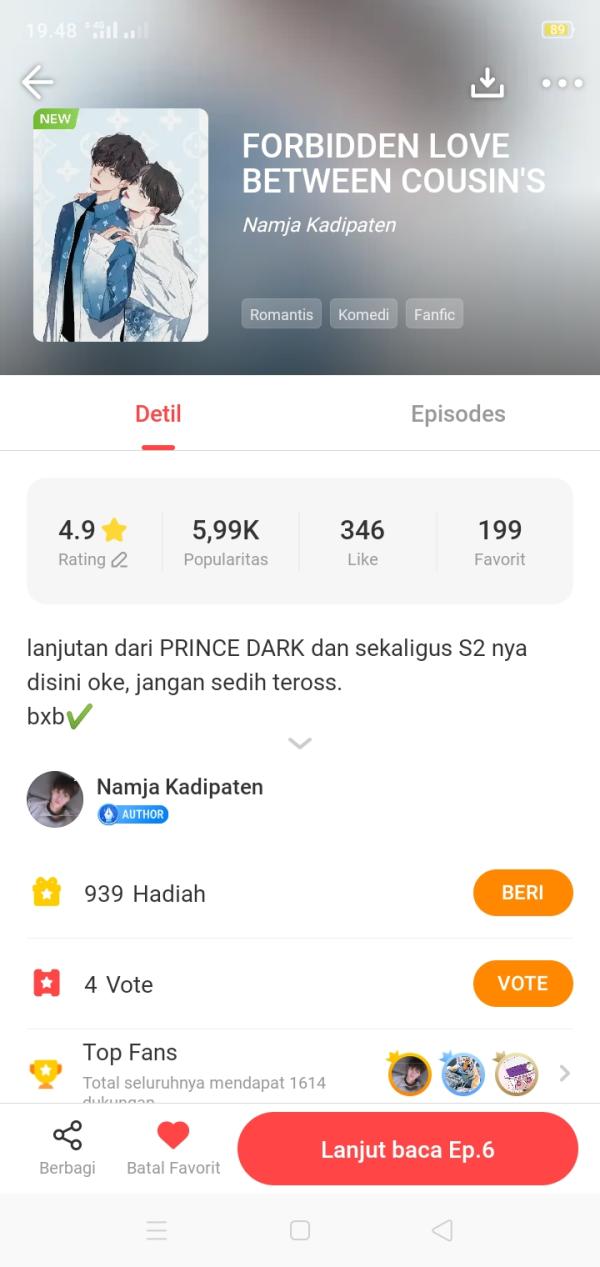Share this story via Berbagi

coord(67,1148)
